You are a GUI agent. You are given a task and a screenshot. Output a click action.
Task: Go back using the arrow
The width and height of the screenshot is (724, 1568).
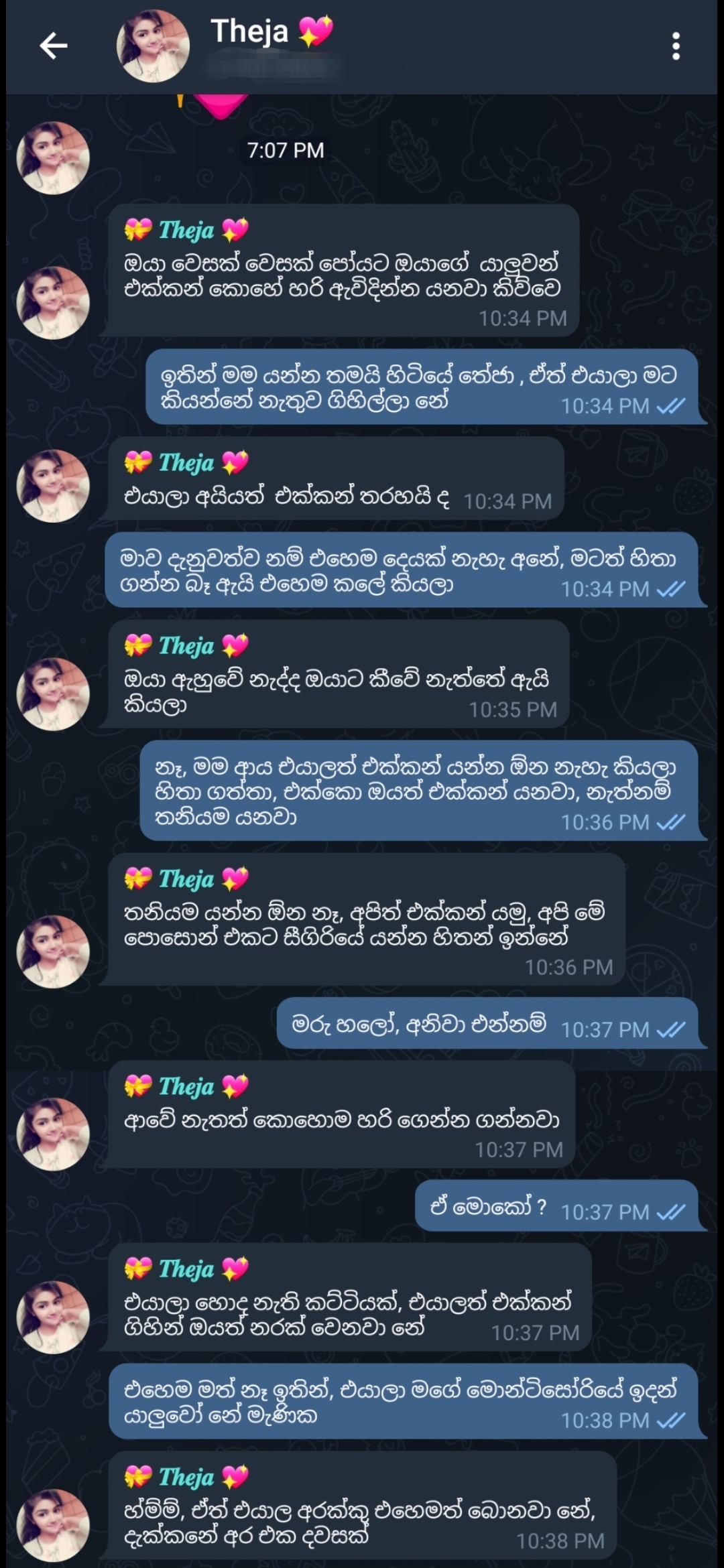pyautogui.click(x=54, y=46)
